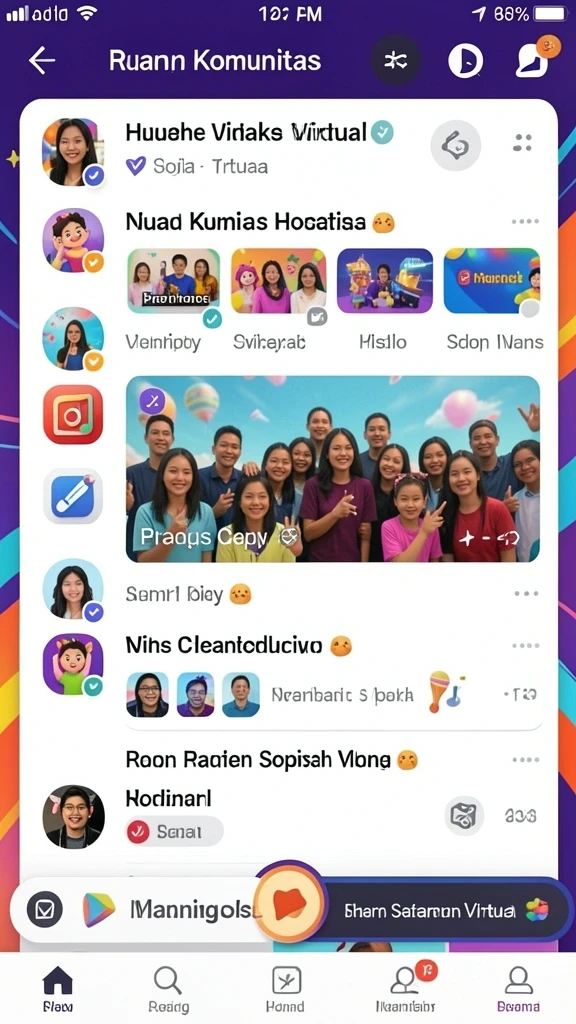The height and width of the screenshot is (1024, 576).
Task: Open the blue pencil edit icon in sidebar
Action: 73,496
